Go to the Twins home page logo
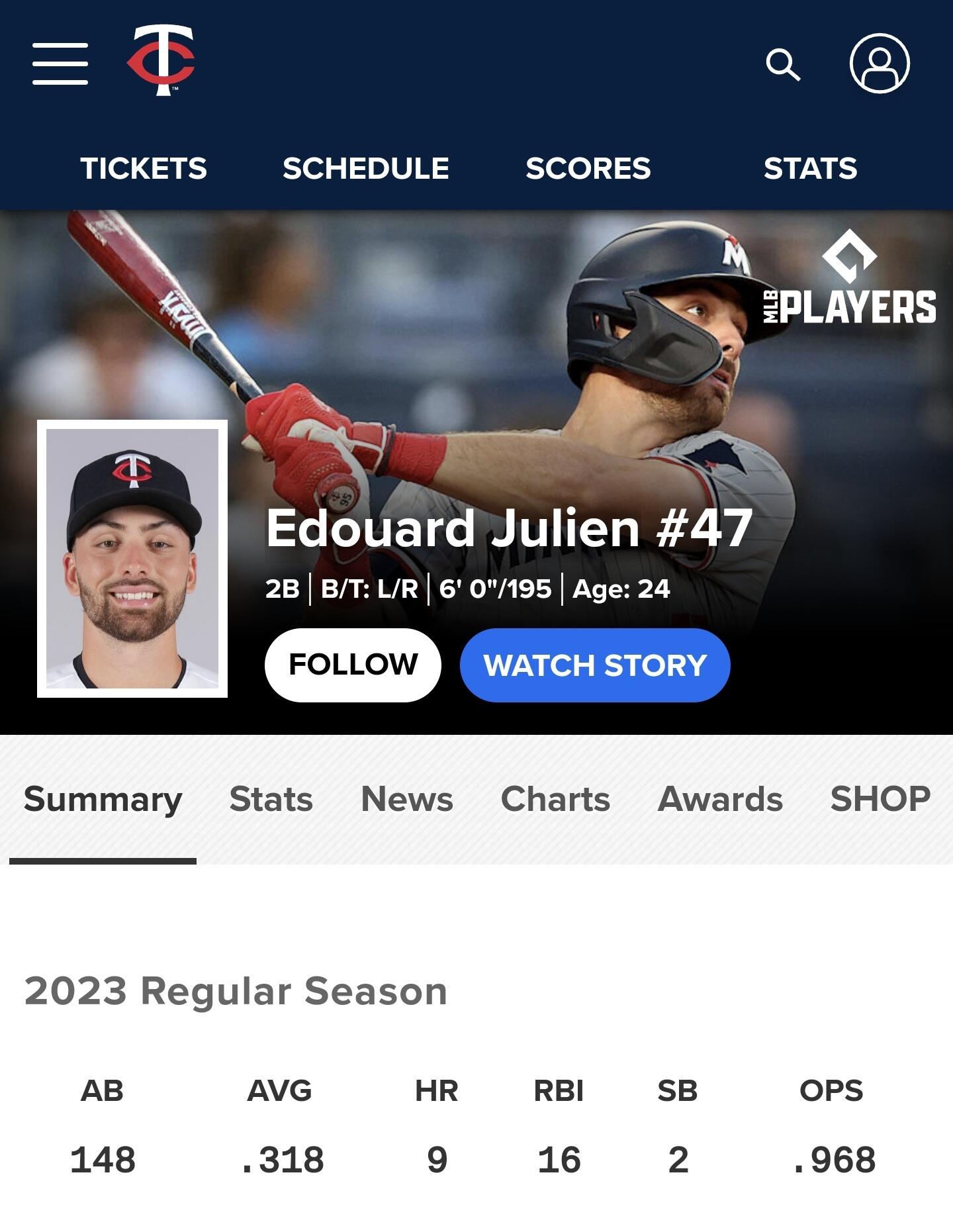 (161, 61)
